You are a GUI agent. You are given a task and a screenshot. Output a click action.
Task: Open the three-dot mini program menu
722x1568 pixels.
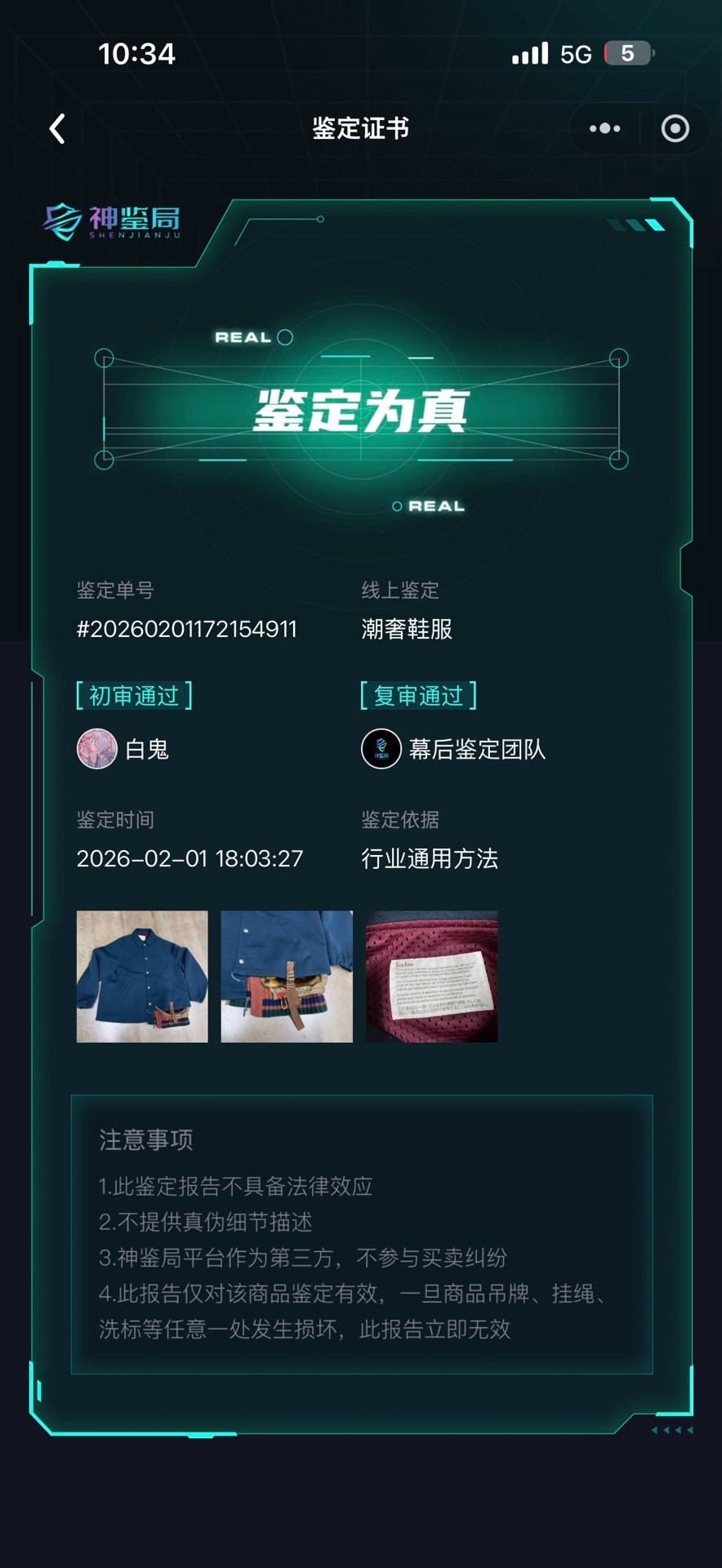pos(605,128)
